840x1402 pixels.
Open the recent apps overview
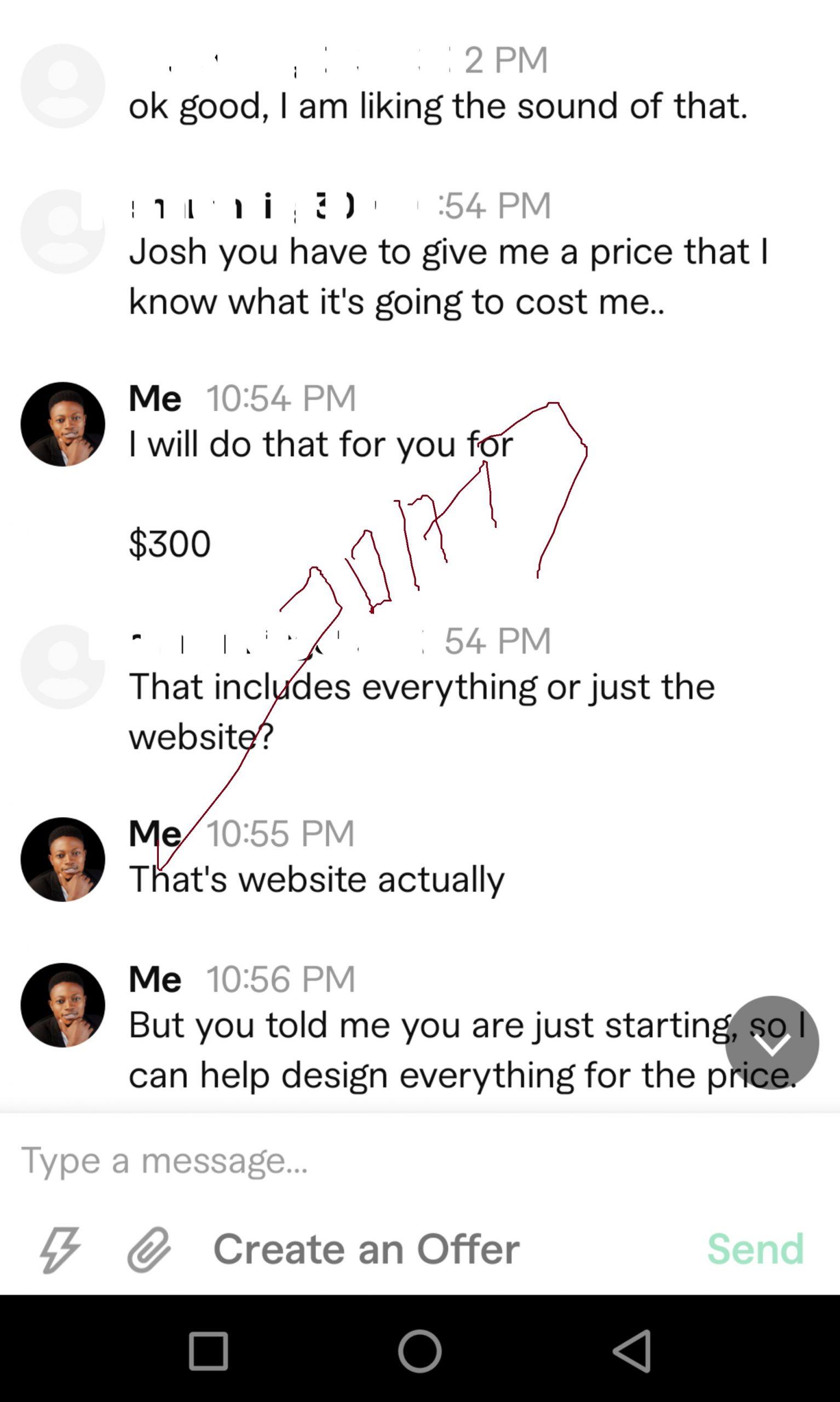208,1351
